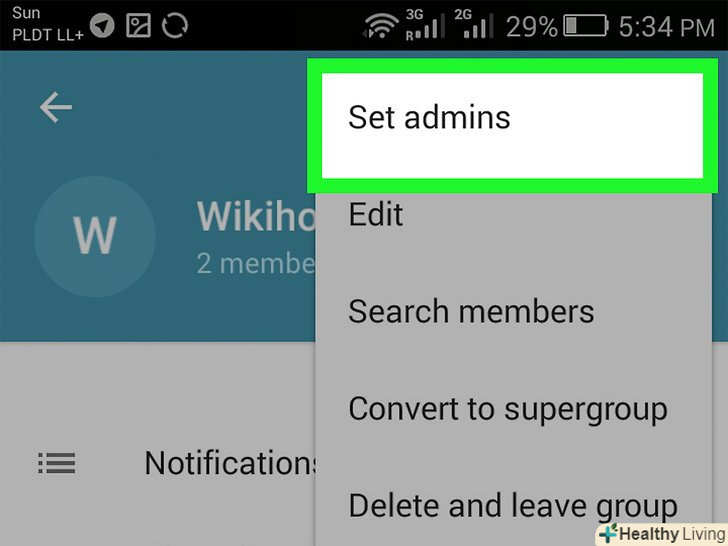This screenshot has height=546, width=728.
Task: Go back with the arrow icon
Action: click(56, 107)
